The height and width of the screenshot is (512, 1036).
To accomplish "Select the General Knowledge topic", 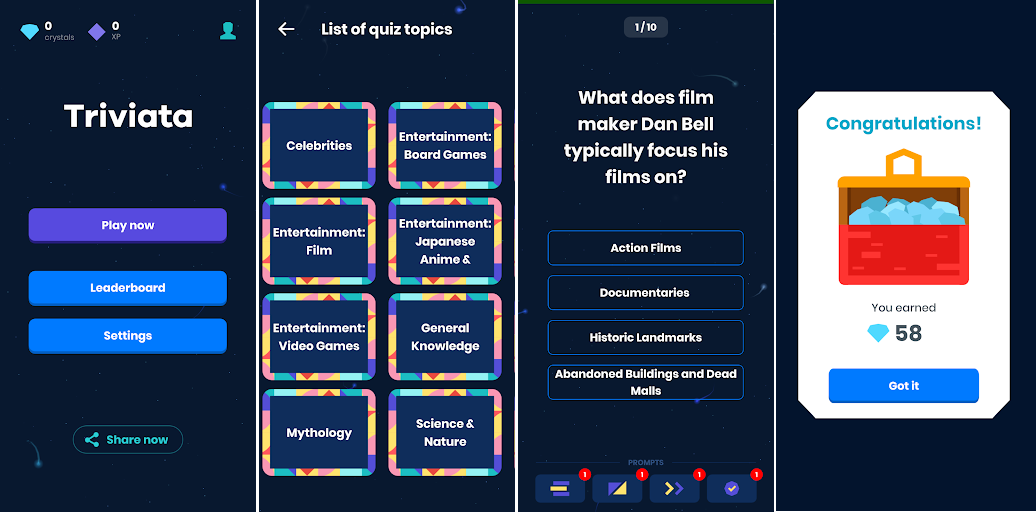I will 445,337.
